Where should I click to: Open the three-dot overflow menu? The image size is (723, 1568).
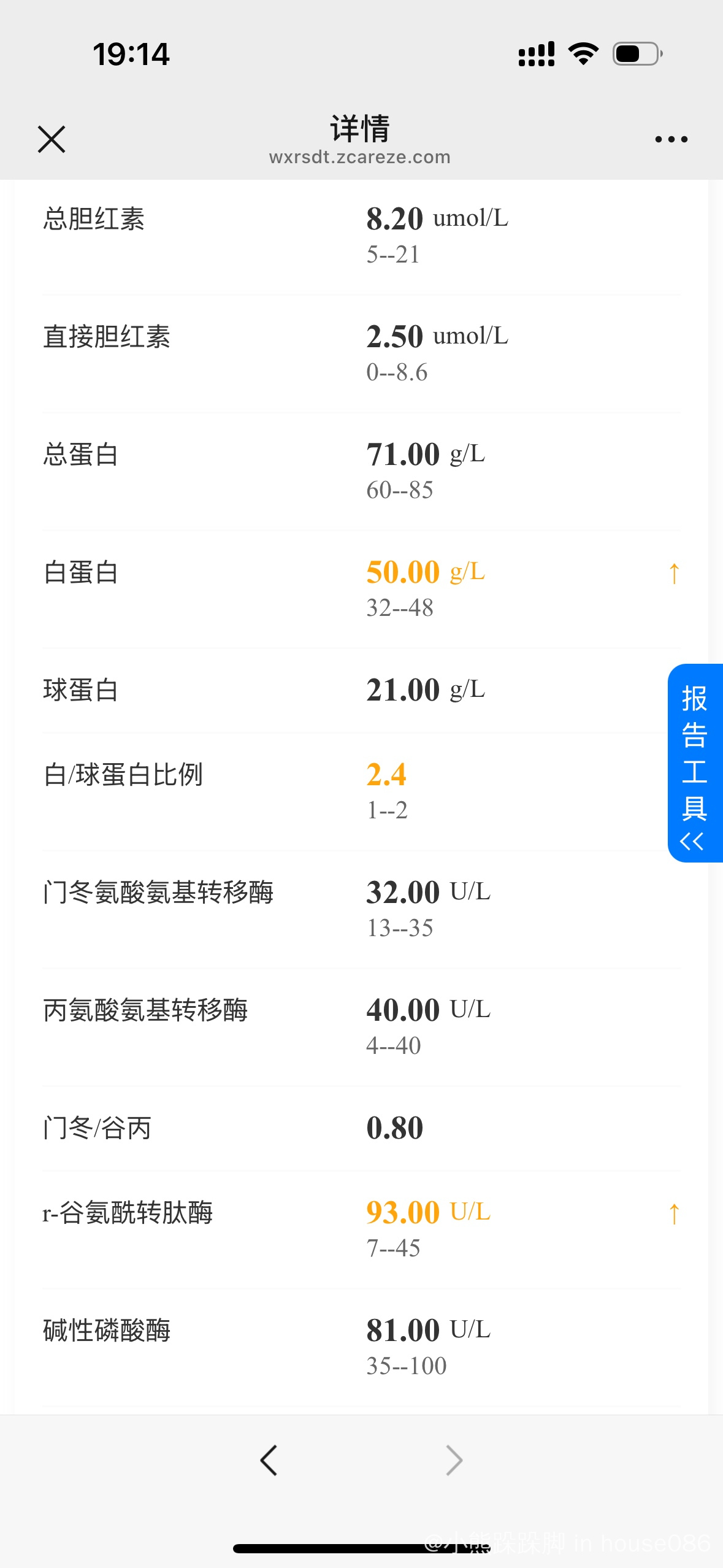[x=671, y=139]
